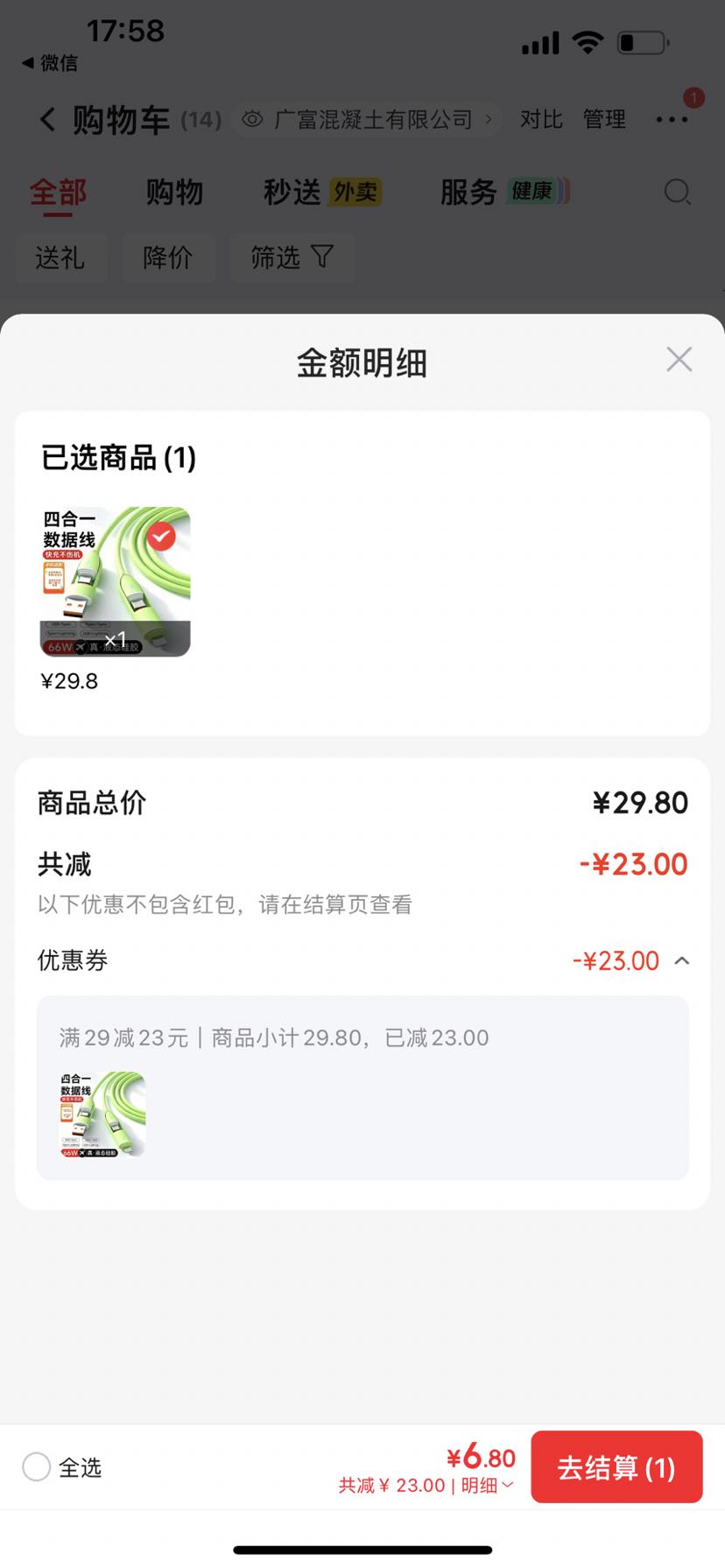This screenshot has width=725, height=1568.
Task: Select the 送礼 chip
Action: point(60,257)
